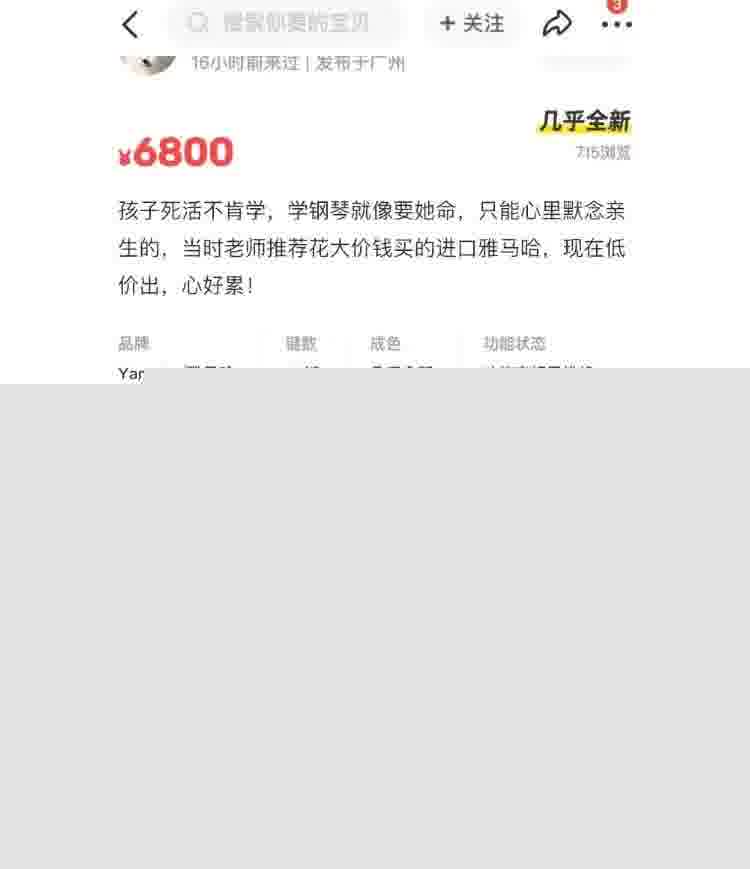Viewport: 750px width, 869px height.
Task: Share this piano listing
Action: click(x=557, y=24)
